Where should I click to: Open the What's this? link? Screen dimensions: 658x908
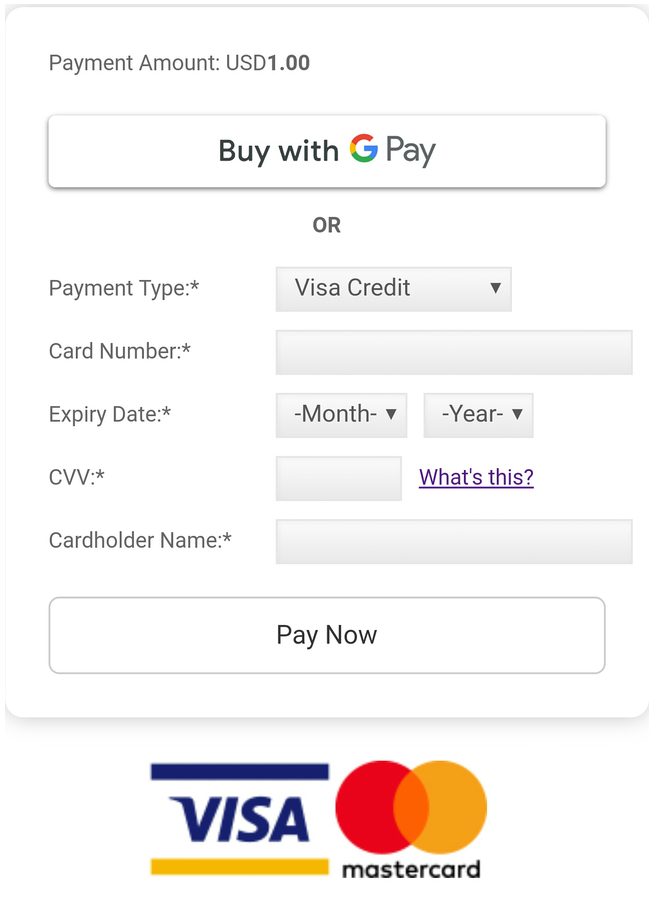(x=476, y=477)
